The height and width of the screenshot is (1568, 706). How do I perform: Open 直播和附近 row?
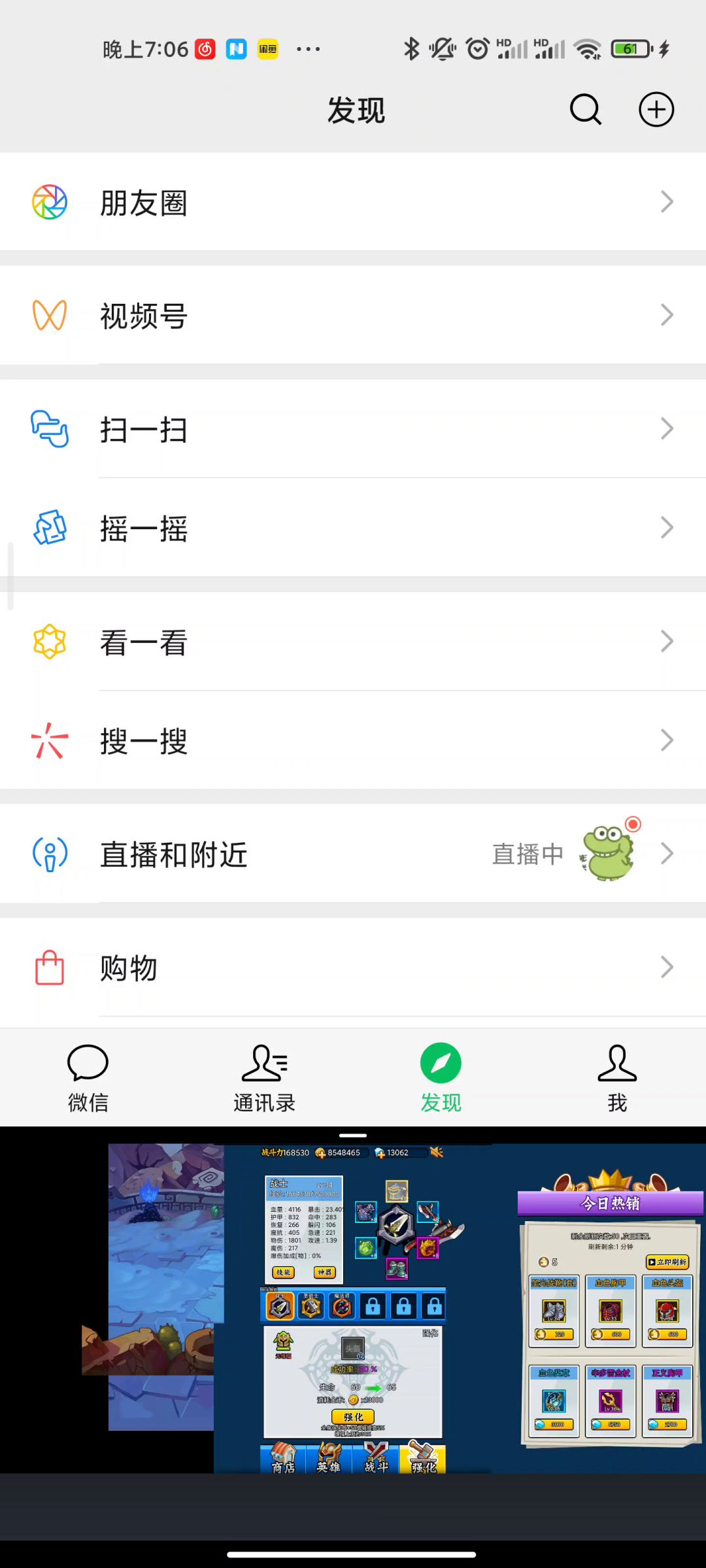pos(353,854)
